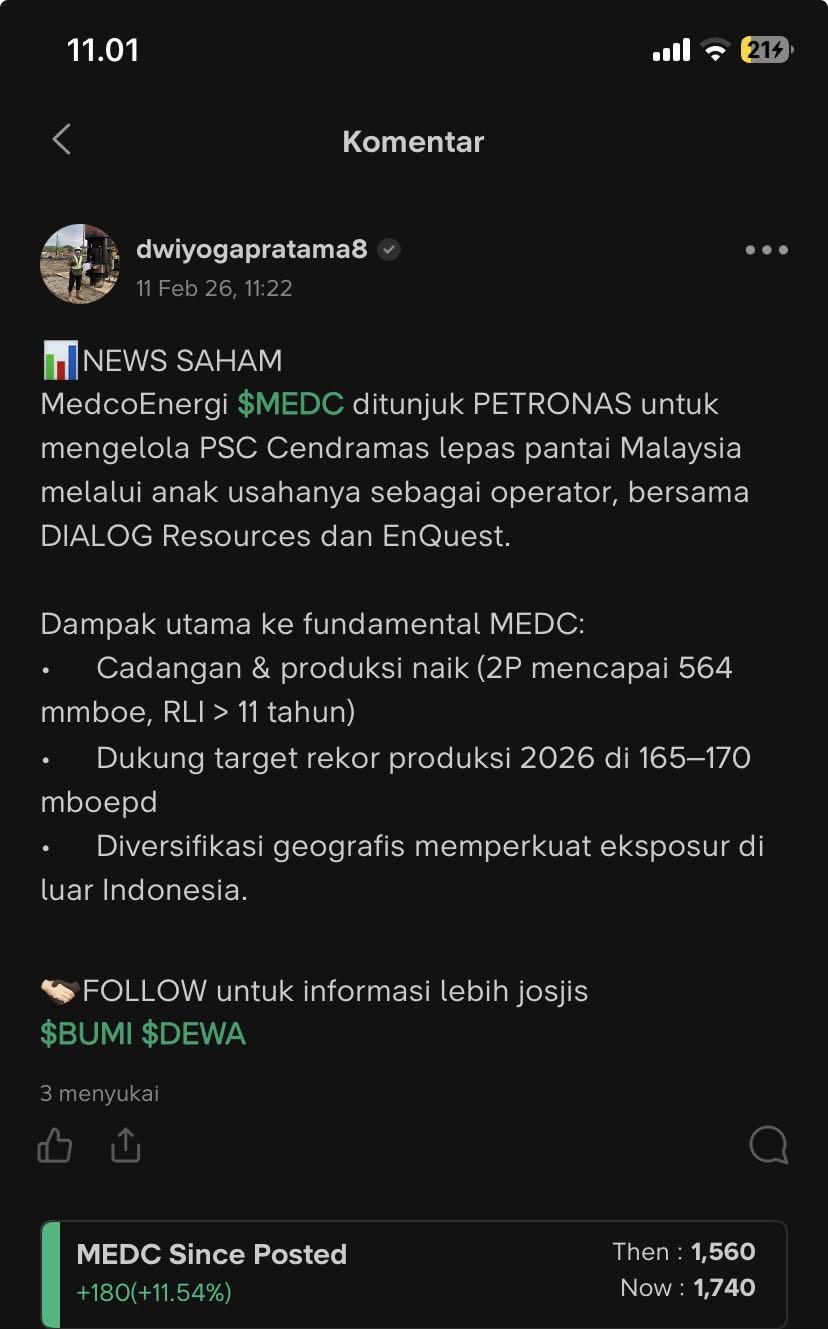Open the three-dot options menu
Viewport: 828px width, 1329px height.
pyautogui.click(x=766, y=250)
